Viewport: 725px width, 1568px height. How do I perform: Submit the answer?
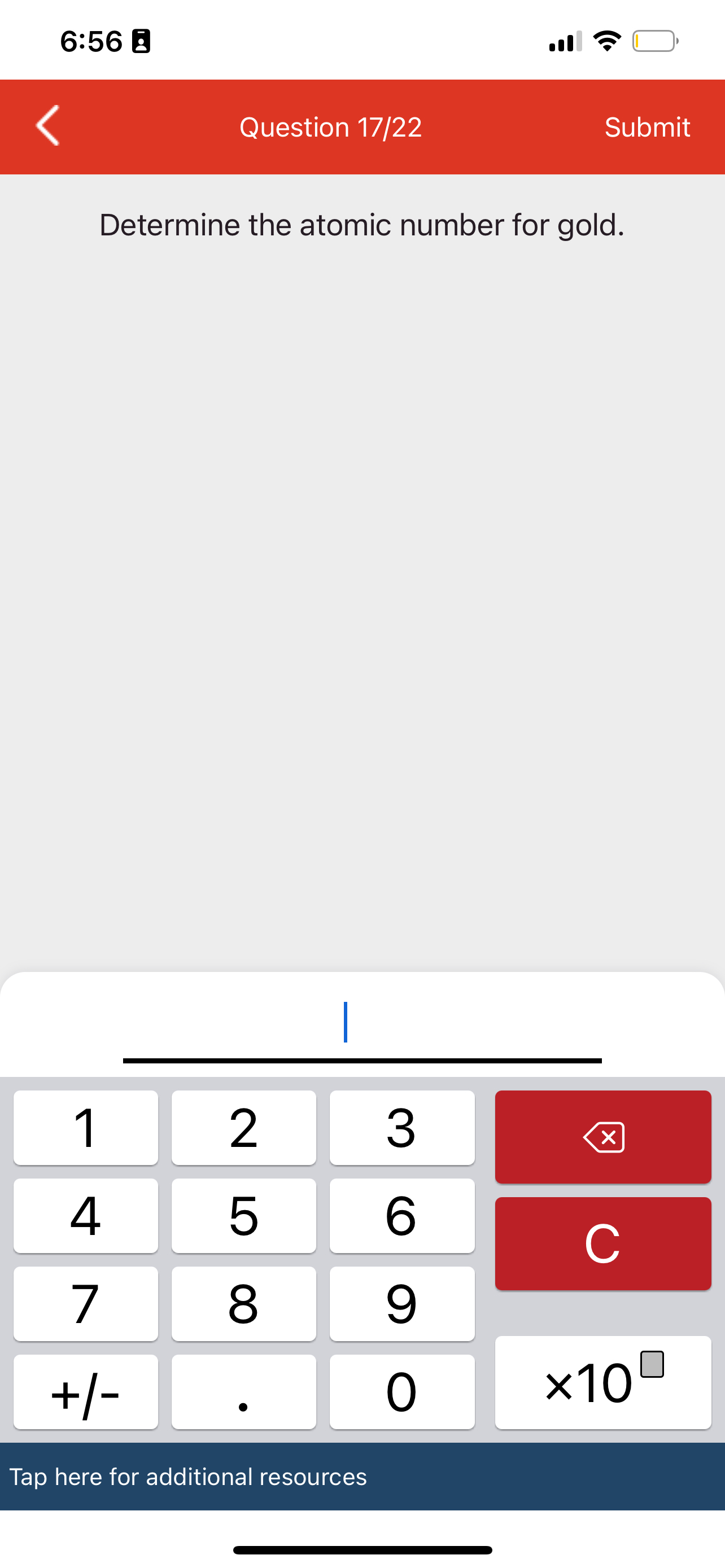tap(647, 127)
